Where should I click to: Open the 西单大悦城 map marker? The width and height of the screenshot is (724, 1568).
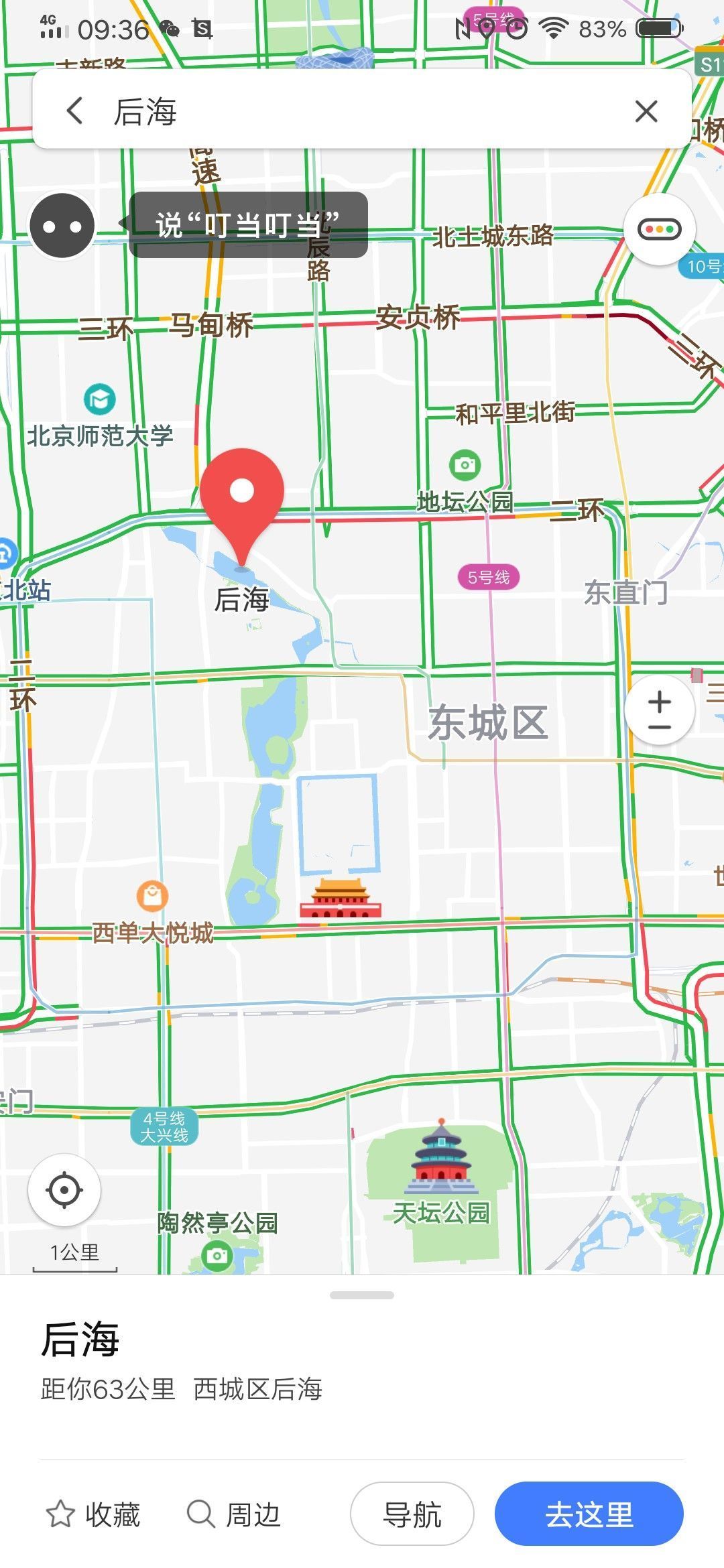[152, 896]
